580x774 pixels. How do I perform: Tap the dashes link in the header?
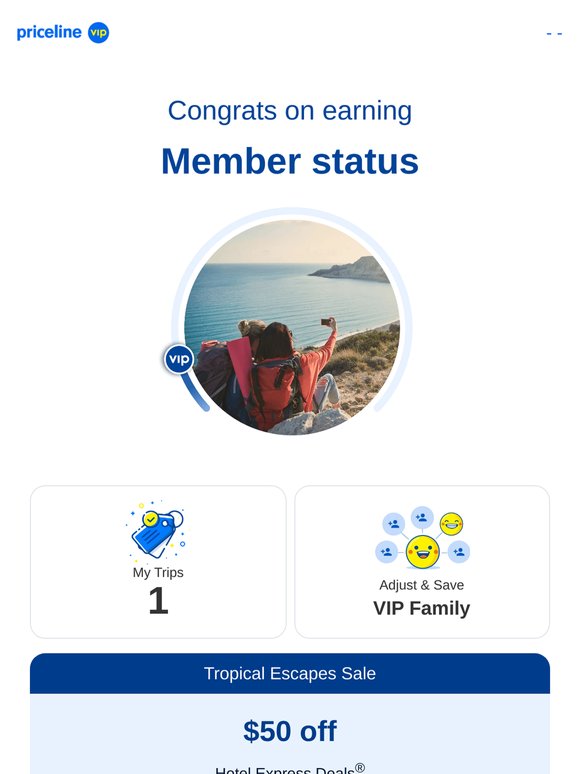(x=554, y=34)
